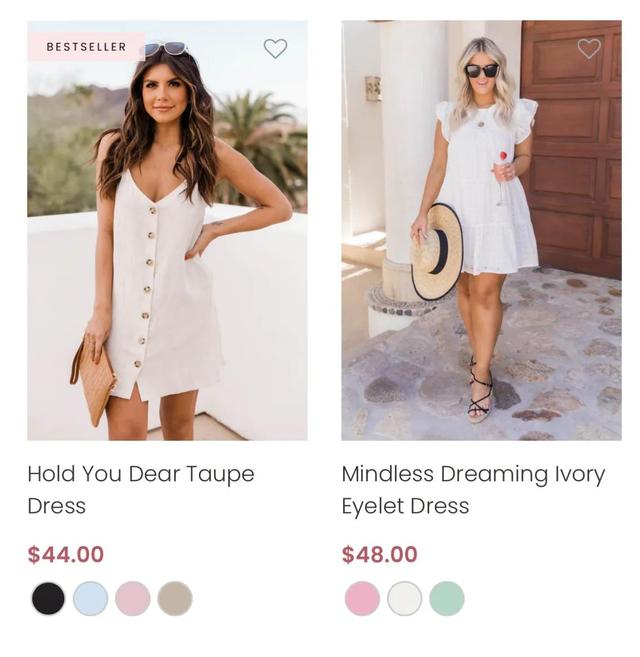Add Hold You Dear Taupe Dress to wishlist
The height and width of the screenshot is (657, 640).
click(275, 48)
